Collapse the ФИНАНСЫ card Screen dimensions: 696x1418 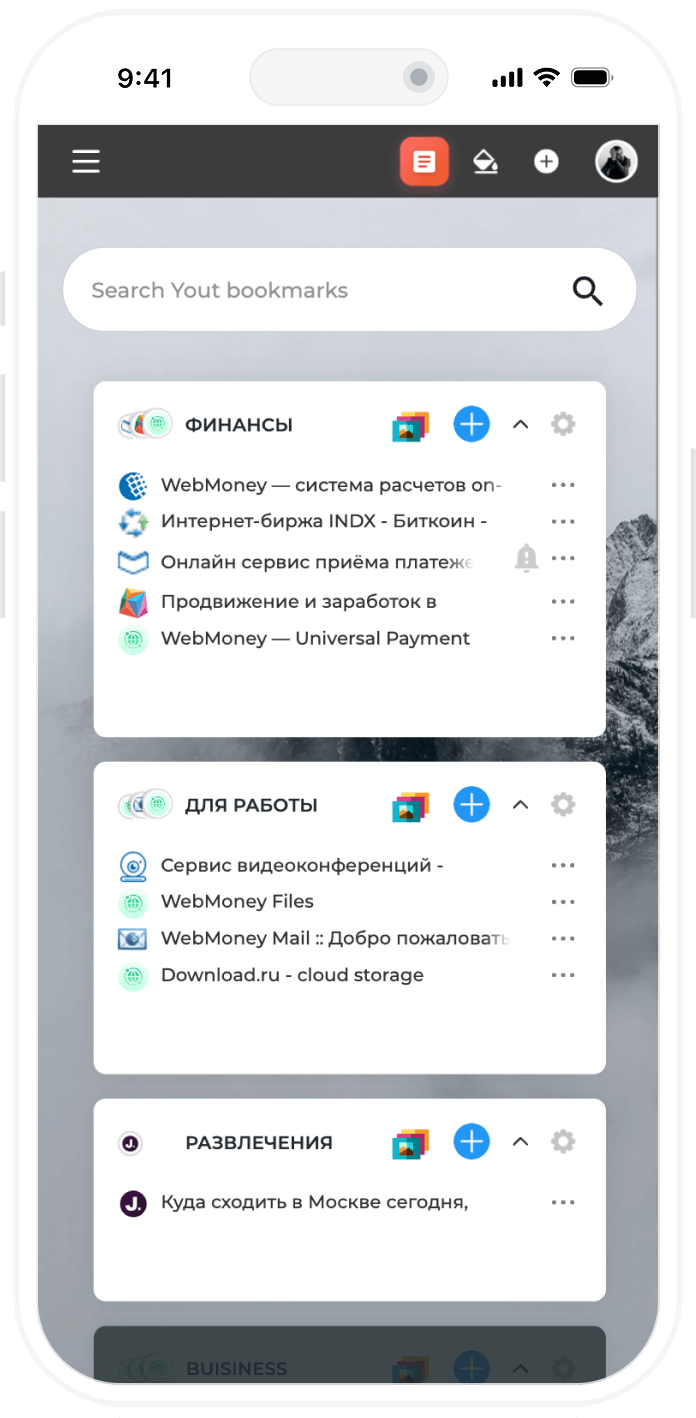coord(520,424)
